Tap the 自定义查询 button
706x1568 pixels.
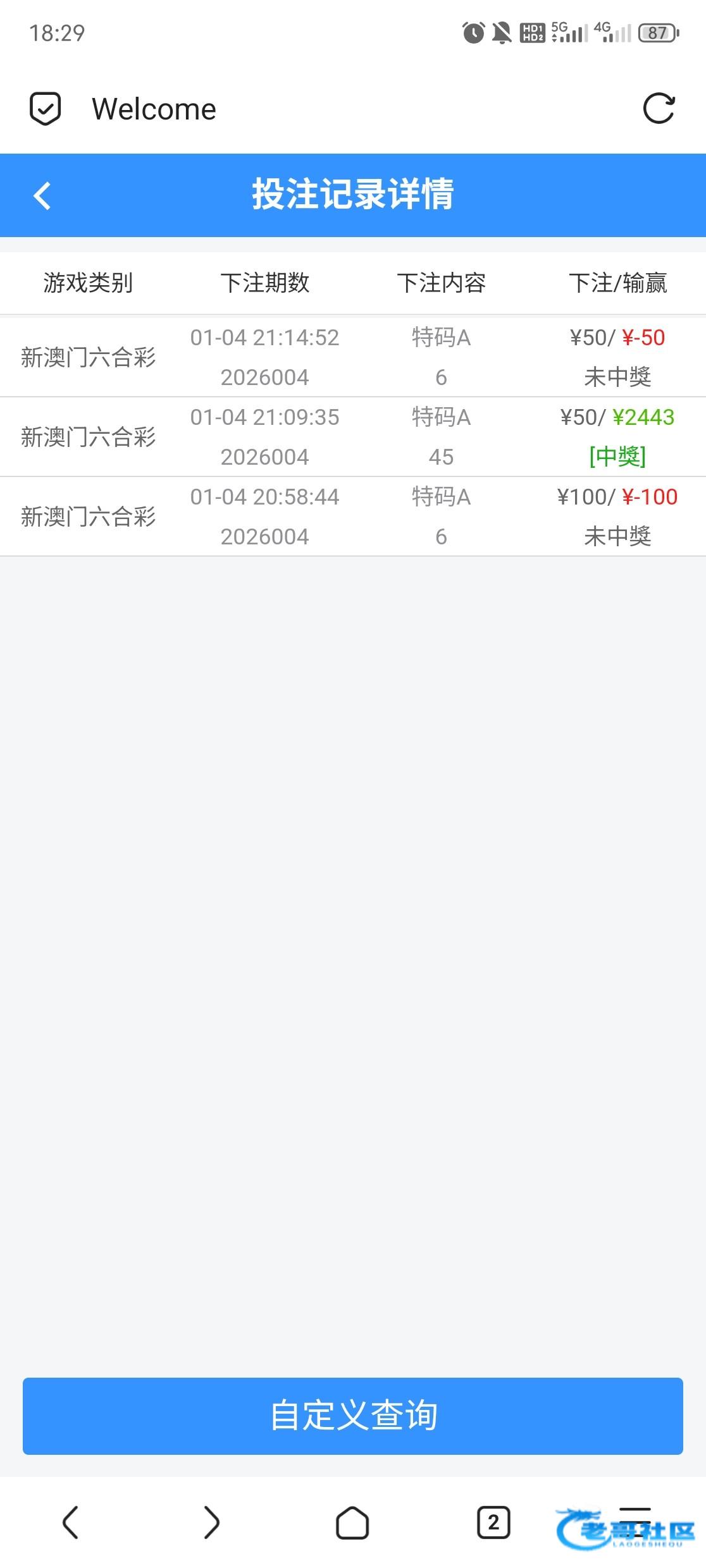[353, 1416]
